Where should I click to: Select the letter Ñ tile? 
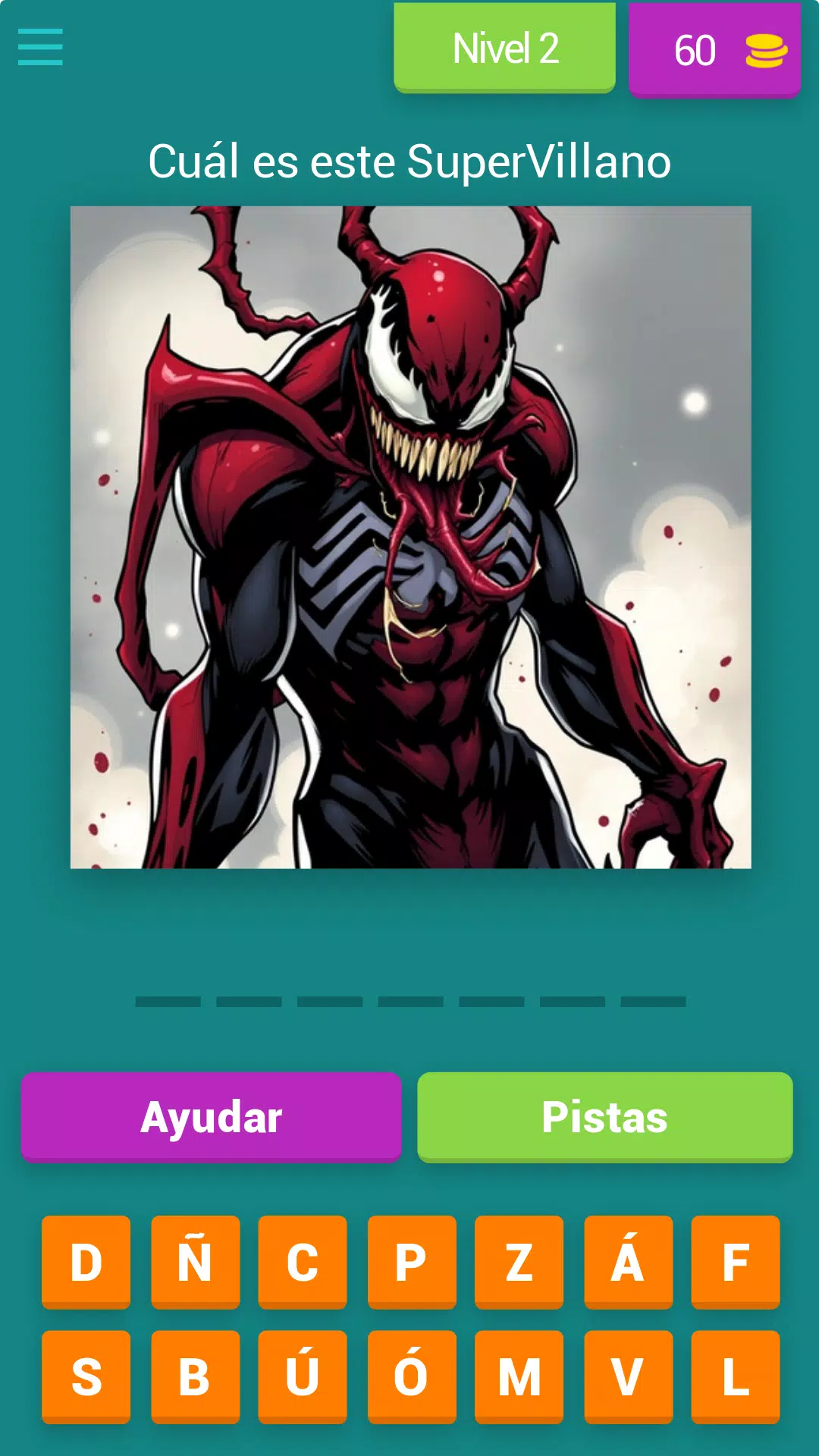tap(195, 1262)
